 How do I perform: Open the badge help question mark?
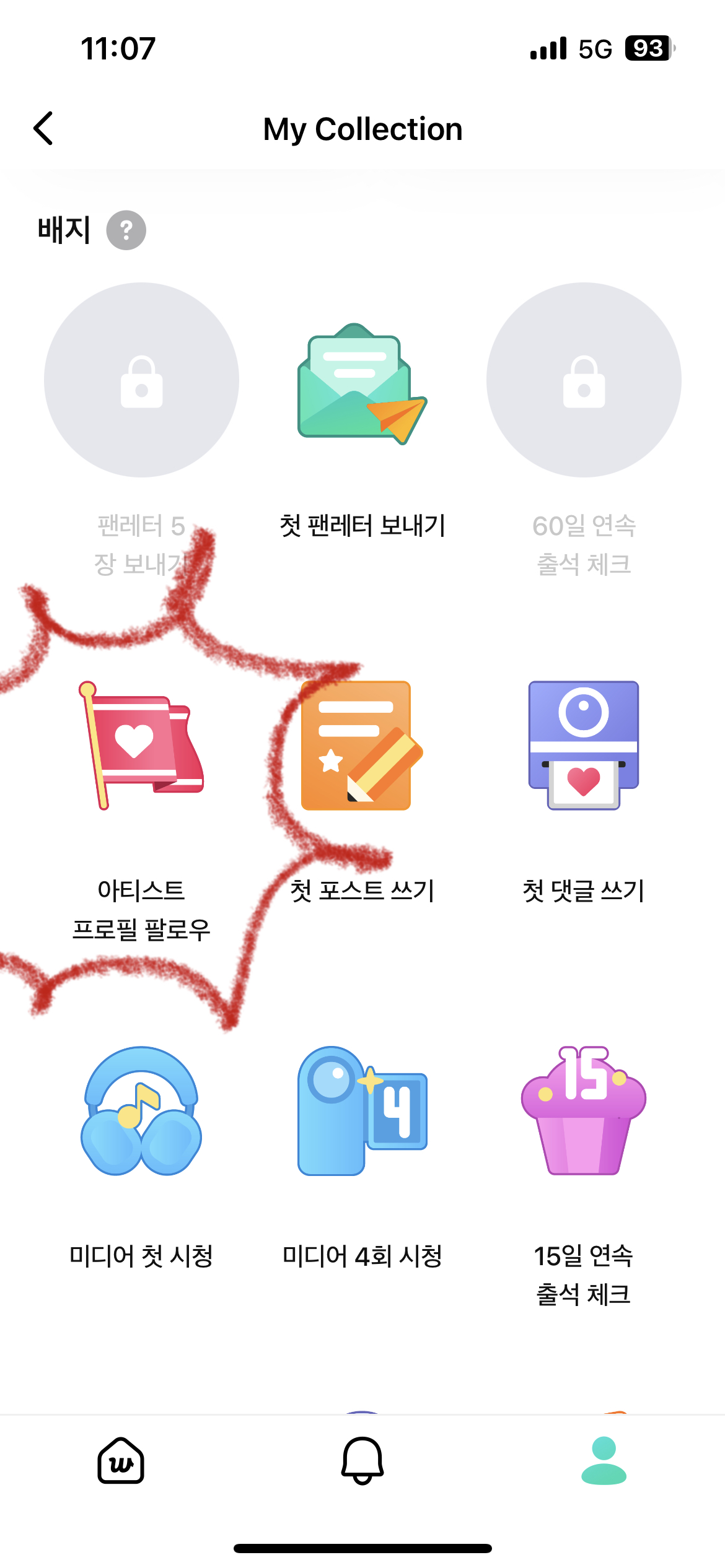point(126,230)
